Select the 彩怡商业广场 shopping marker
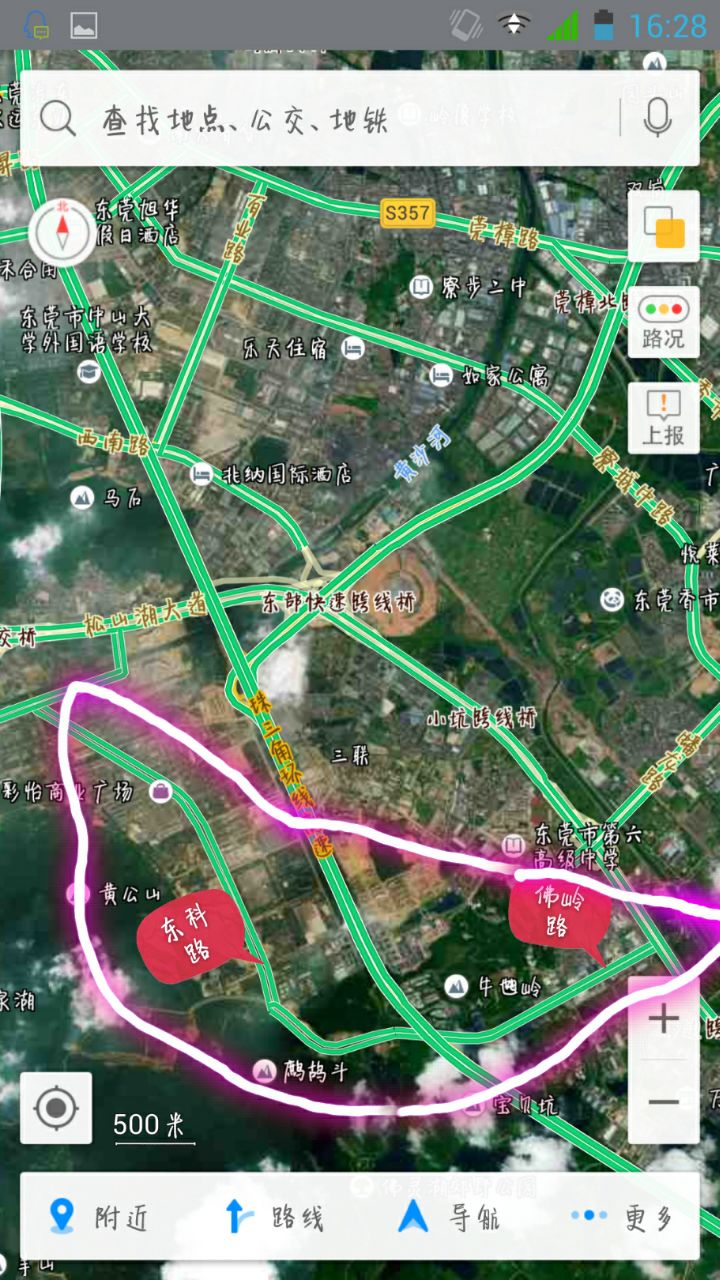 click(x=161, y=792)
